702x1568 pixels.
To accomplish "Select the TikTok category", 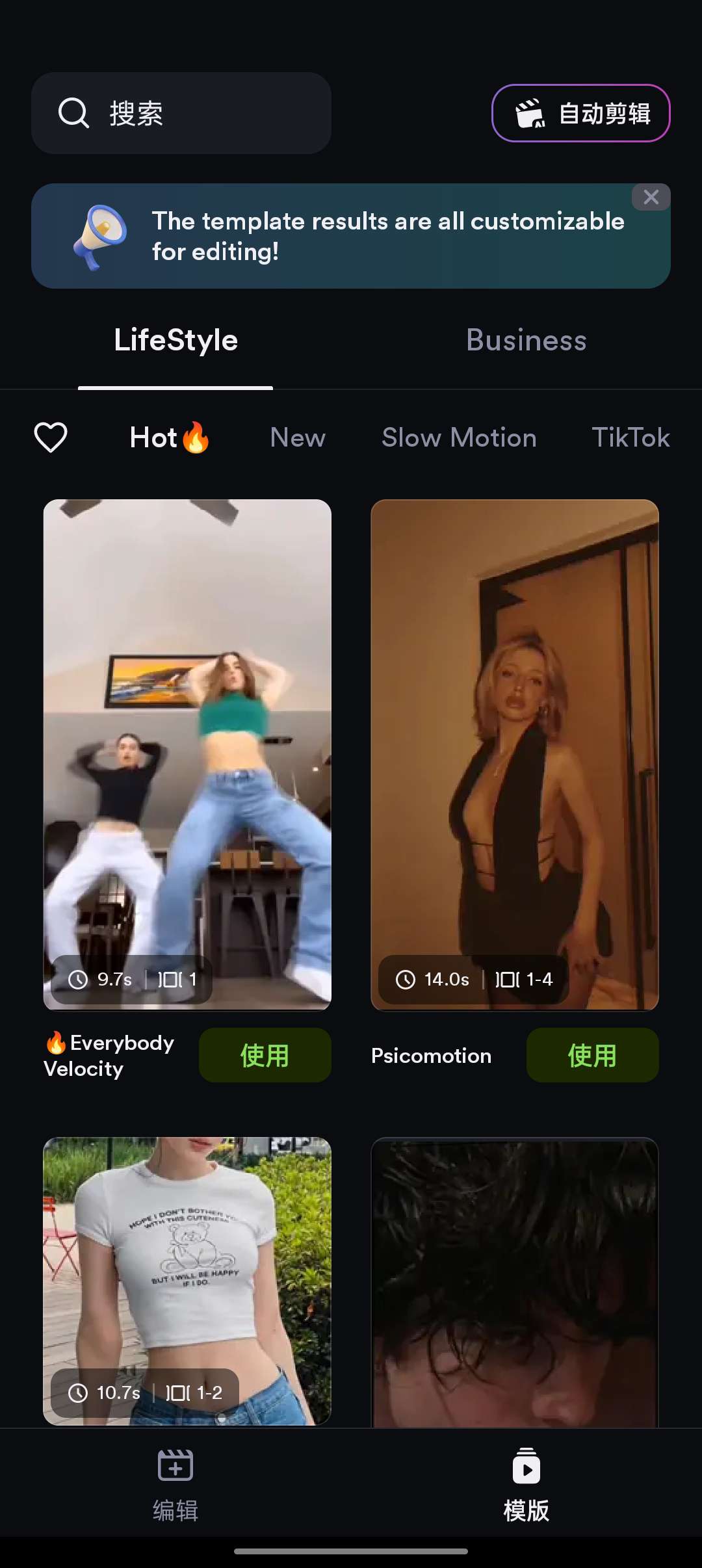I will 630,438.
